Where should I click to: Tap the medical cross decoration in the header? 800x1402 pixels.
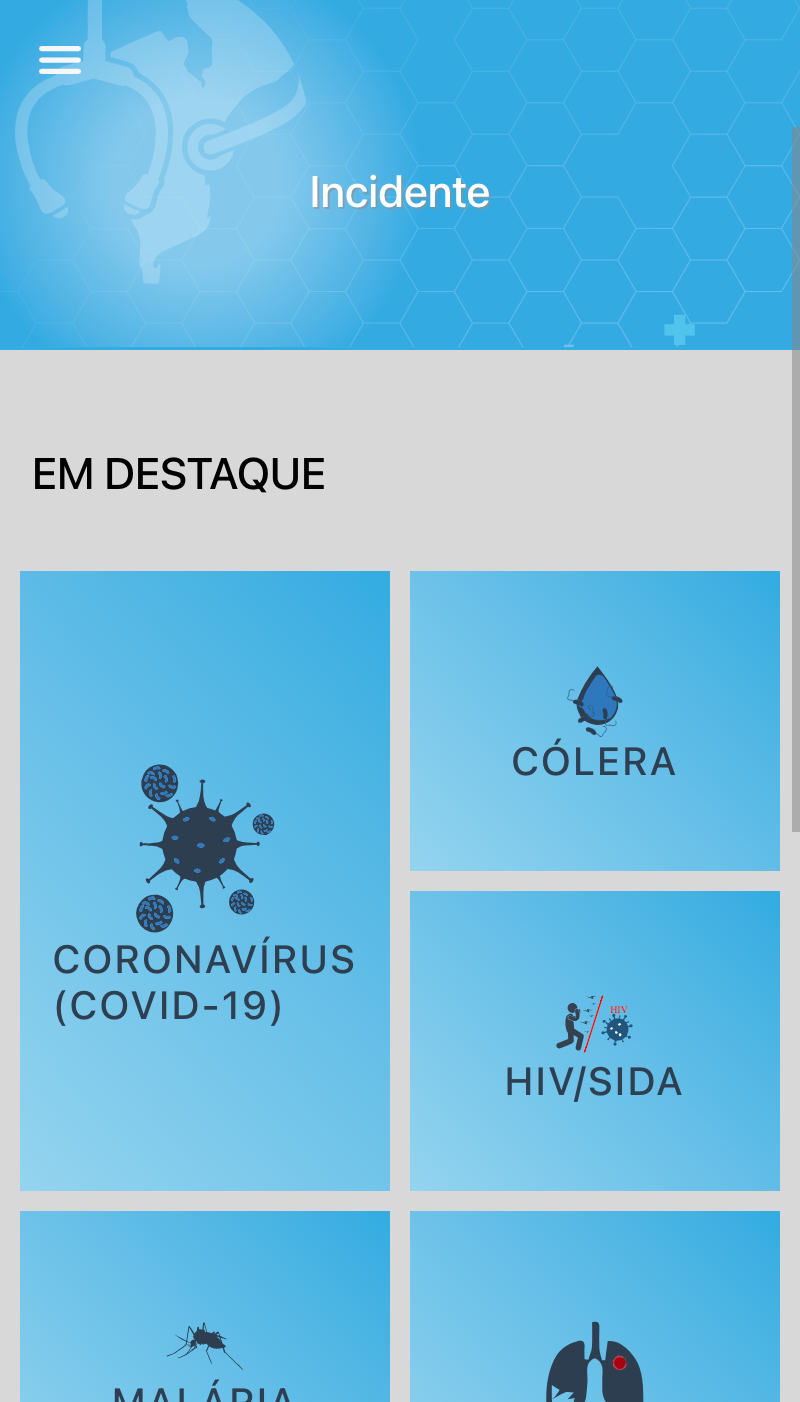click(679, 329)
